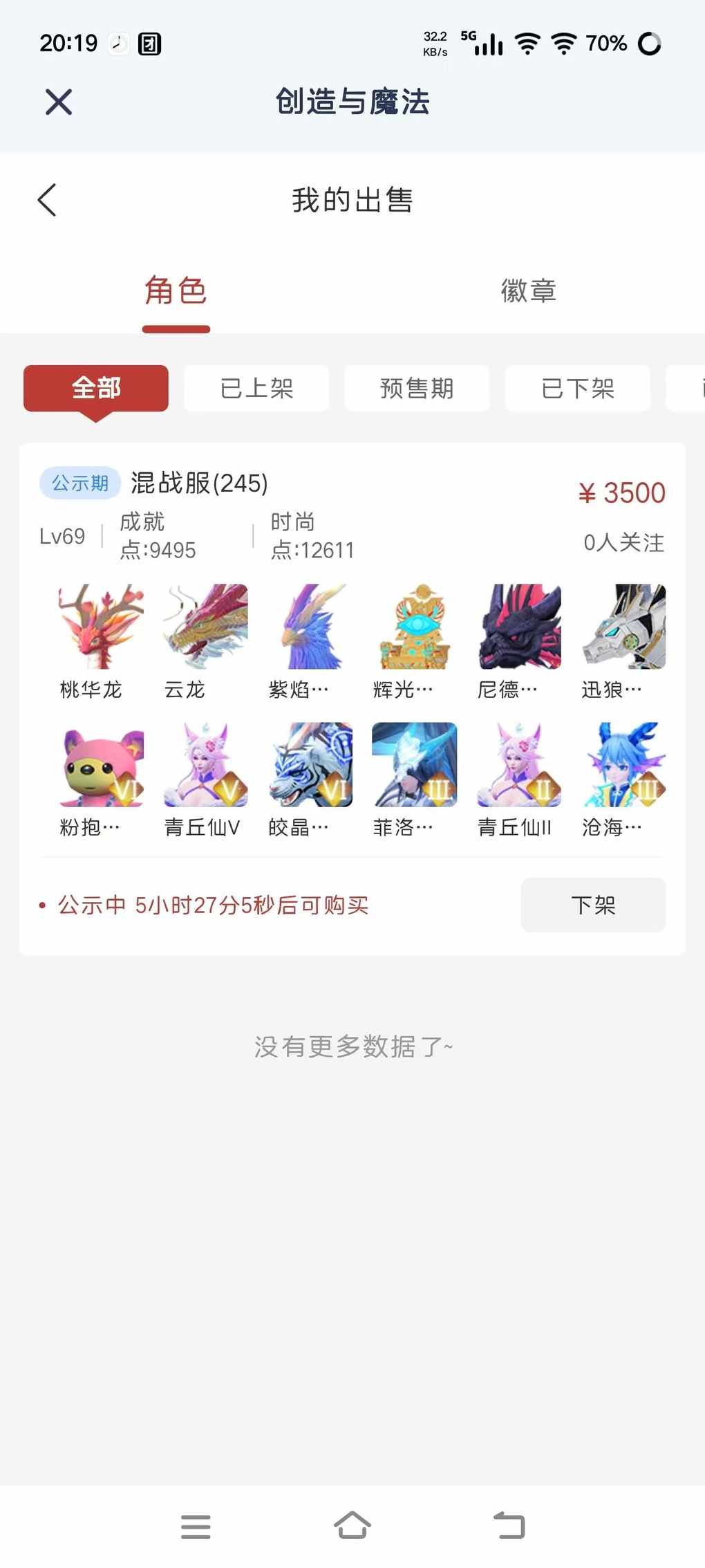Show 已下架 listings
Viewport: 705px width, 1568px height.
pos(577,389)
